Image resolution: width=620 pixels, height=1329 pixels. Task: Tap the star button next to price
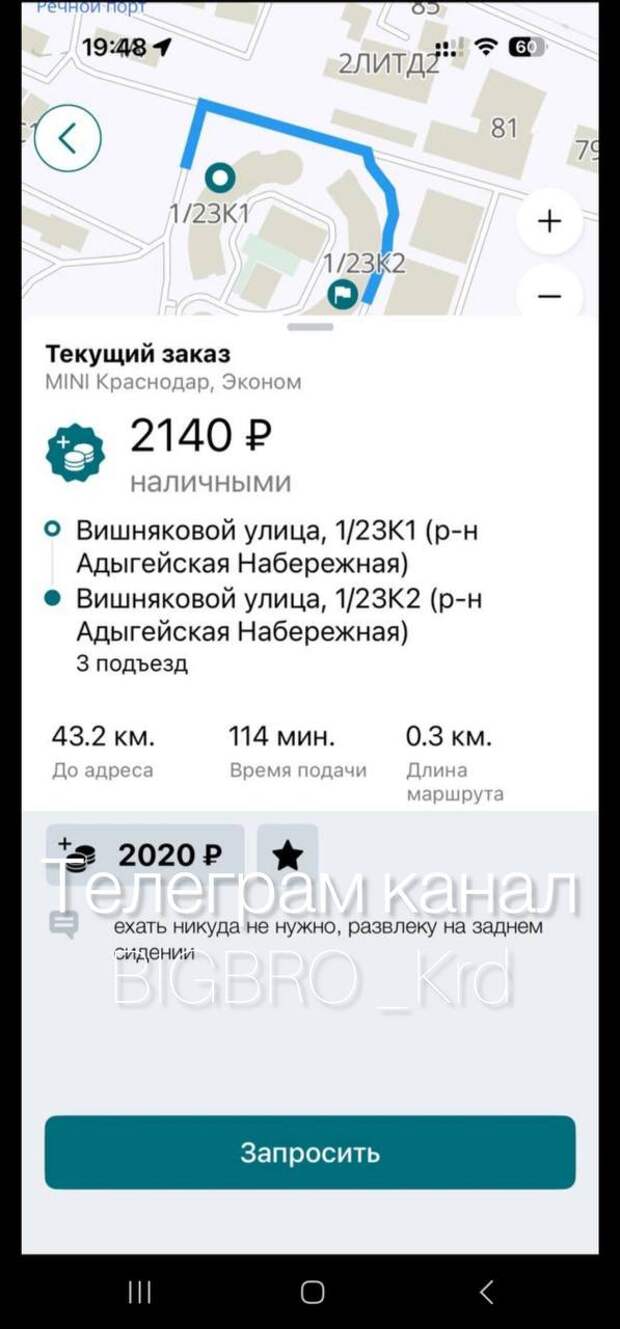click(x=288, y=854)
